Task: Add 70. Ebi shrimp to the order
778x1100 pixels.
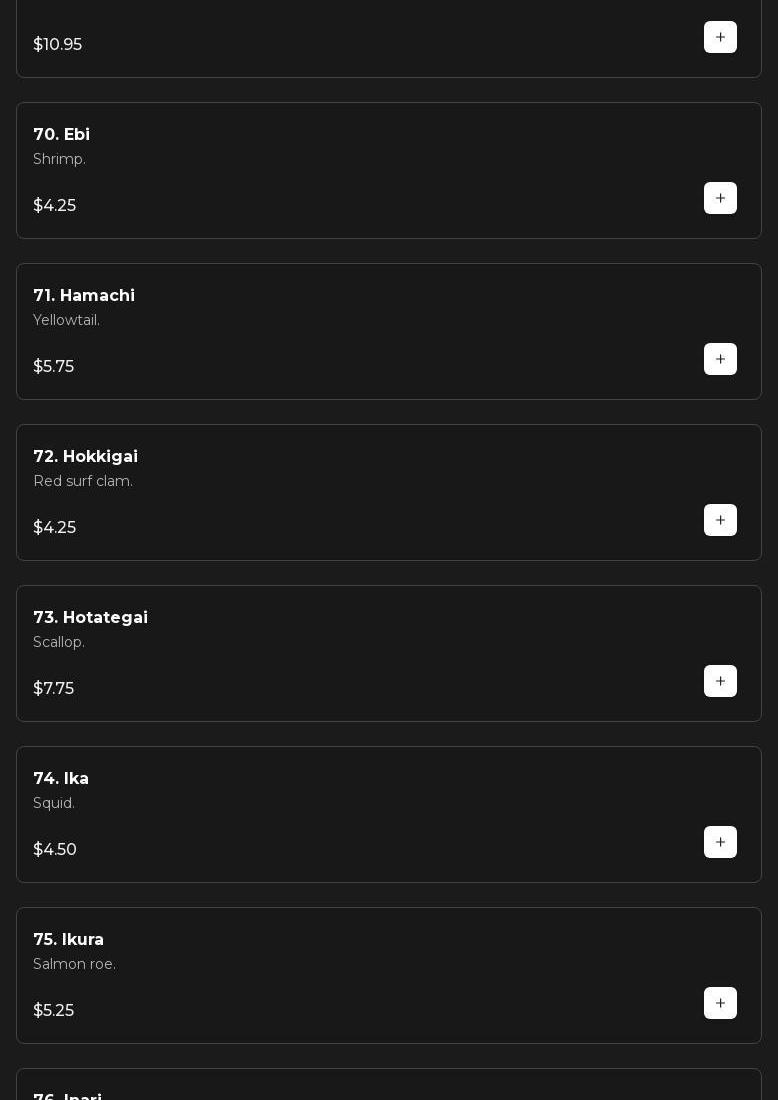Action: click(x=720, y=198)
